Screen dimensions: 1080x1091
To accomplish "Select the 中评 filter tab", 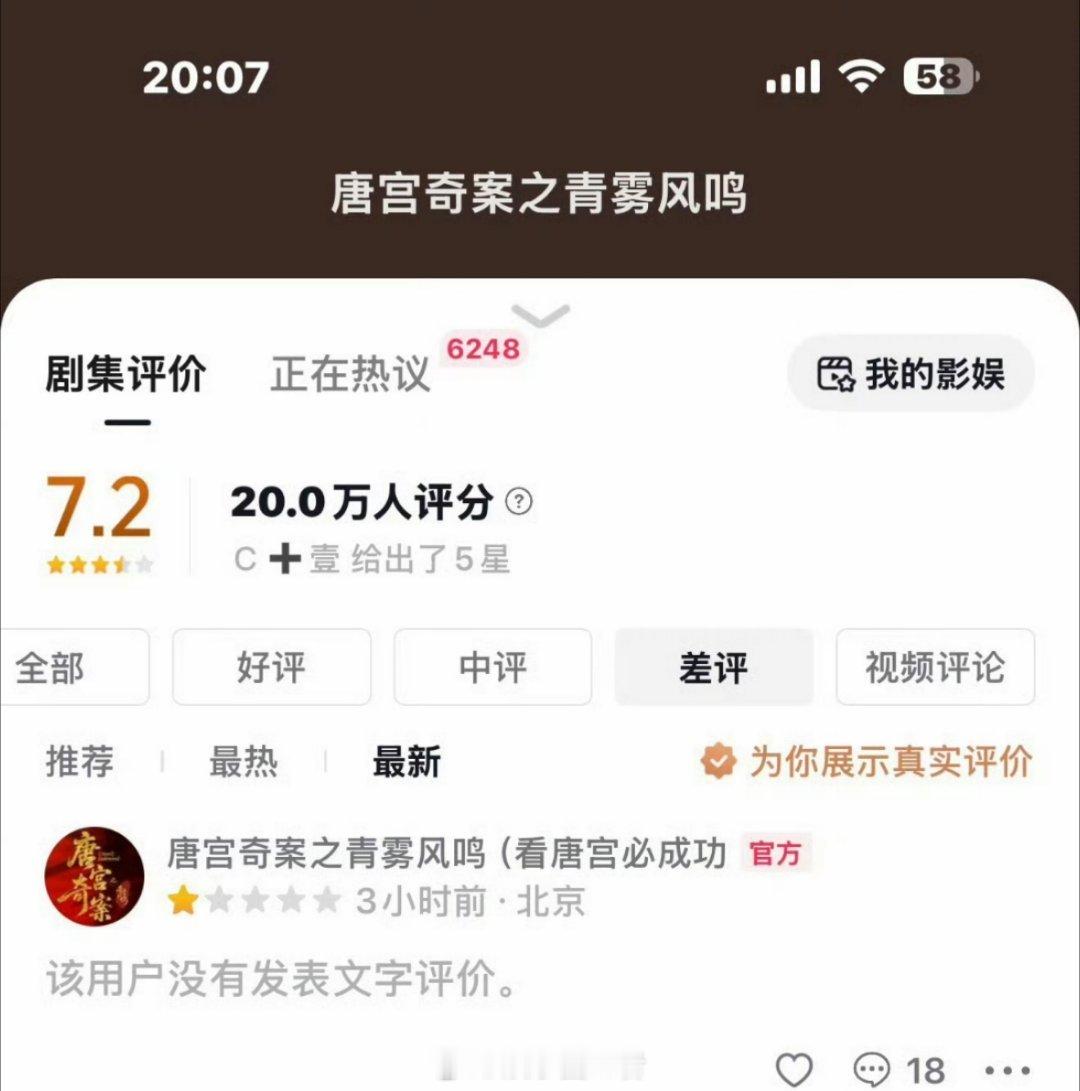I will [493, 668].
